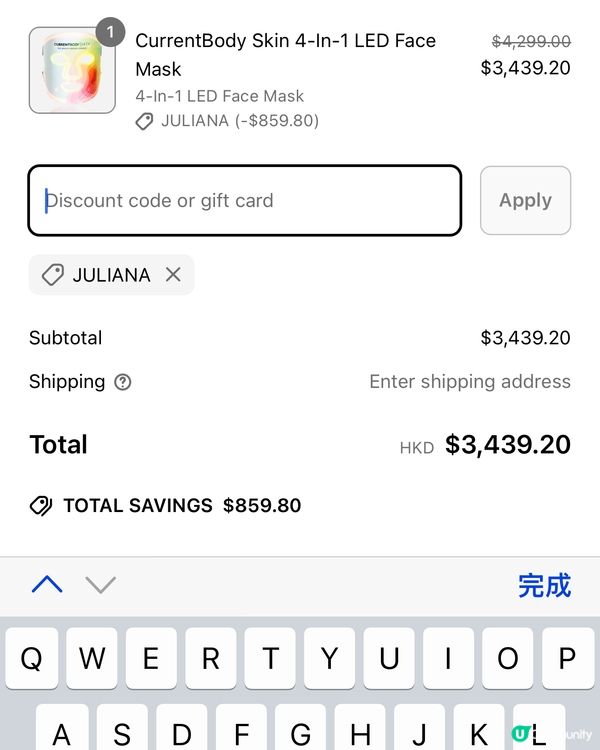Image resolution: width=600 pixels, height=750 pixels.
Task: Type the letter Q on keyboard
Action: (x=31, y=659)
